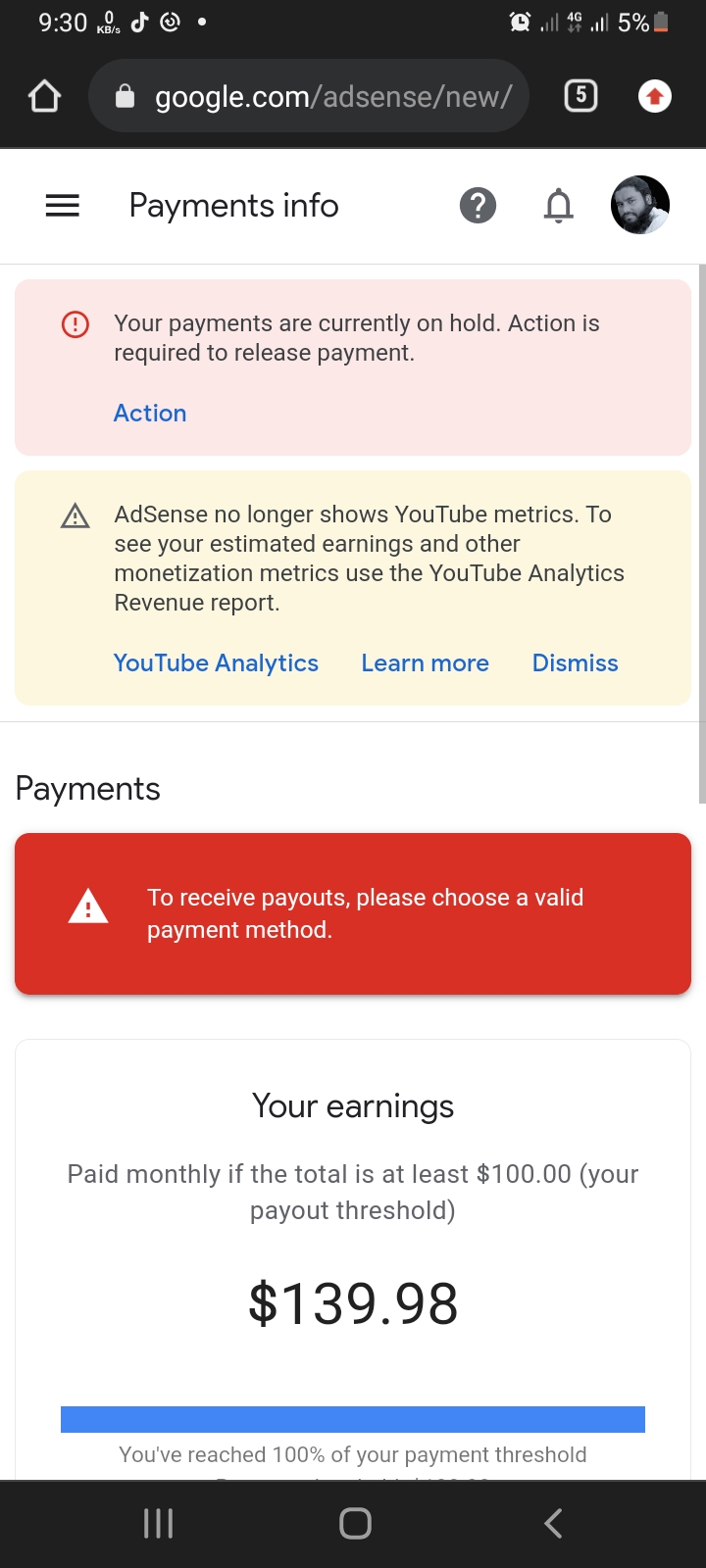The height and width of the screenshot is (1568, 706).
Task: Open the help question mark icon
Action: [478, 206]
